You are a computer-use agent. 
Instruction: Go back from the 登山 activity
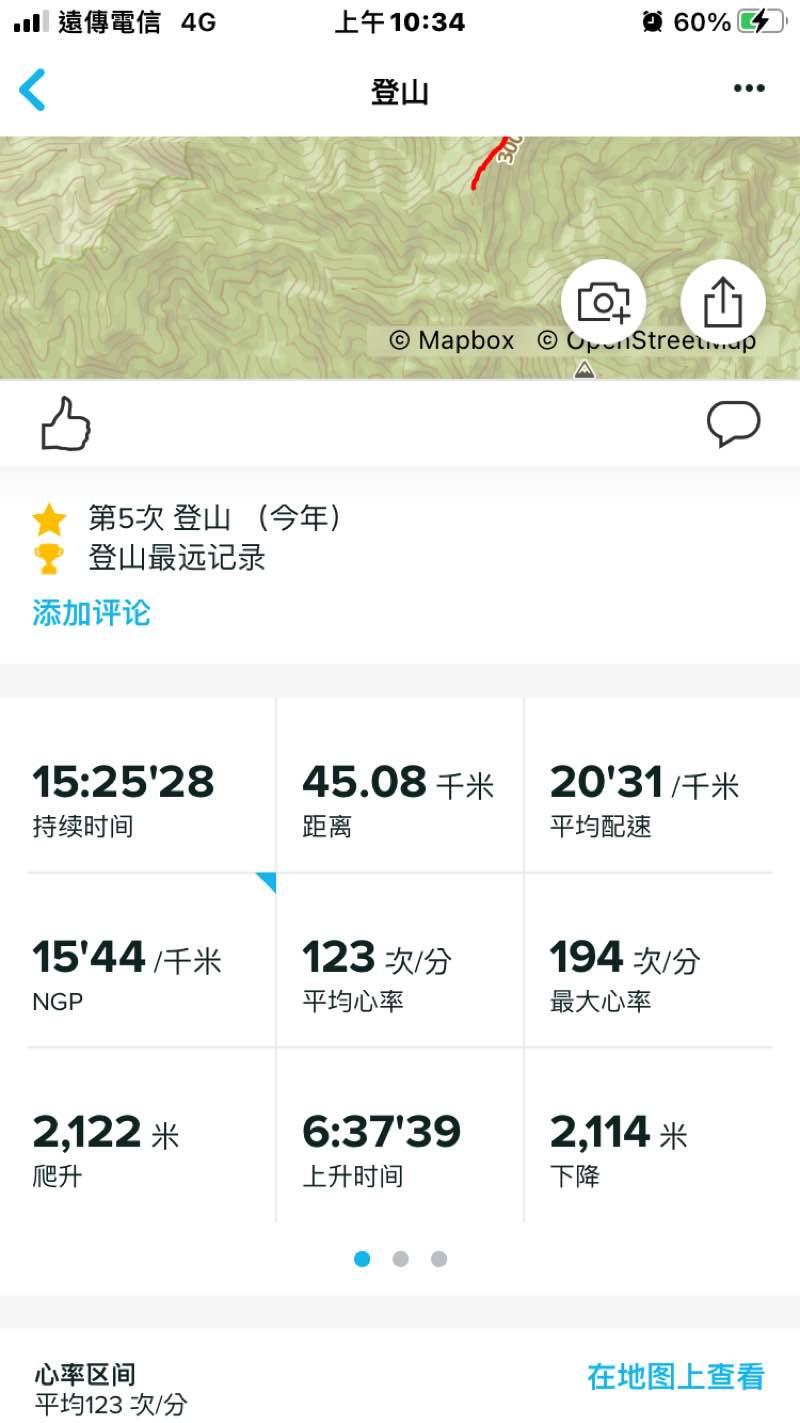[x=33, y=90]
